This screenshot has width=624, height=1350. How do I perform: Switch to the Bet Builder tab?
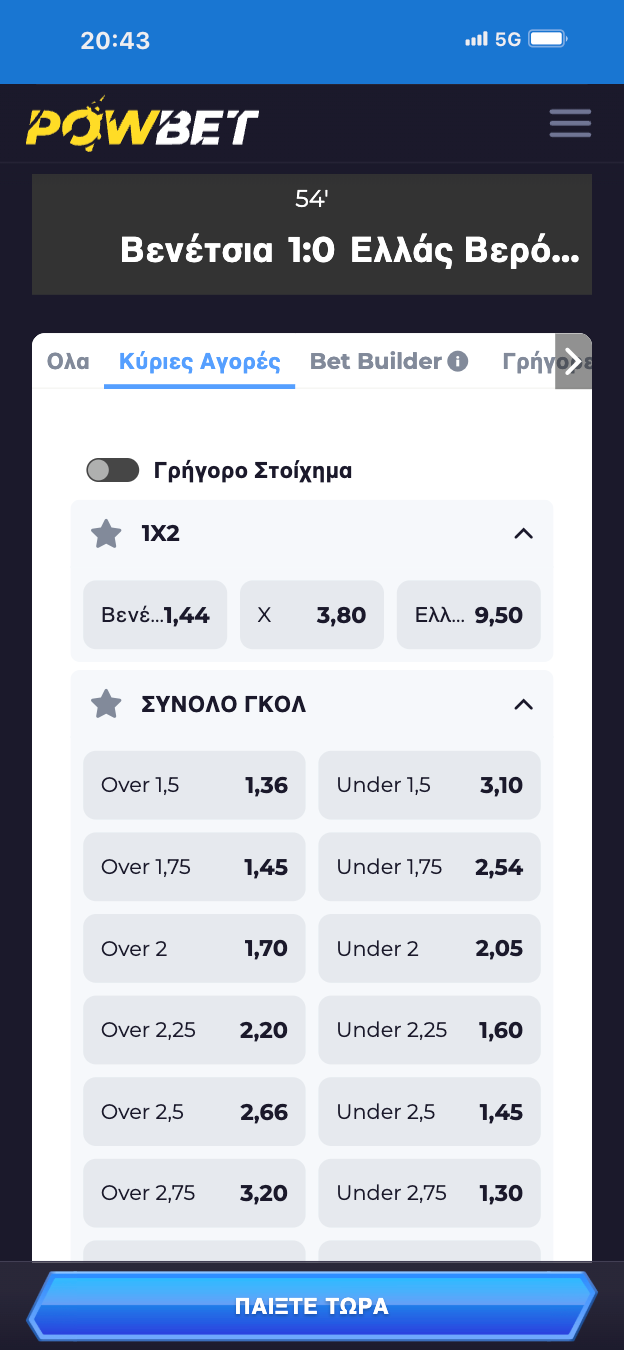[x=376, y=361]
